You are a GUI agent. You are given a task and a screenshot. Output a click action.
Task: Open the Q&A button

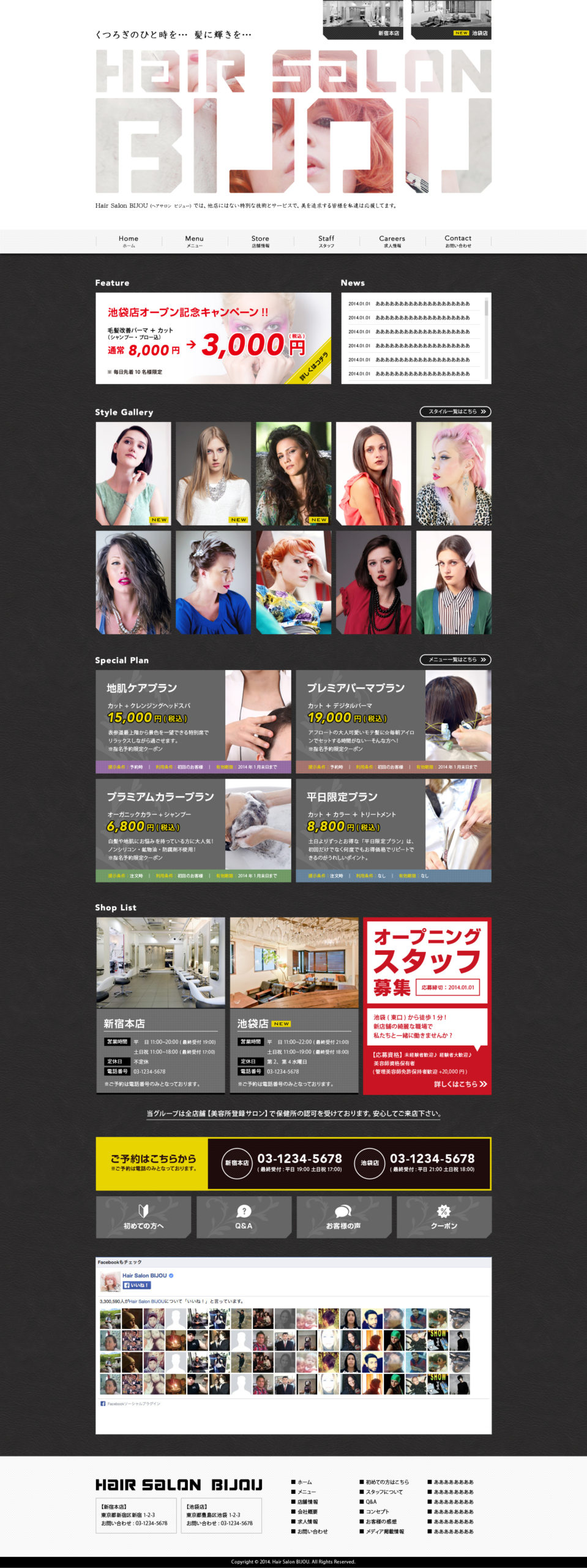(x=244, y=1217)
